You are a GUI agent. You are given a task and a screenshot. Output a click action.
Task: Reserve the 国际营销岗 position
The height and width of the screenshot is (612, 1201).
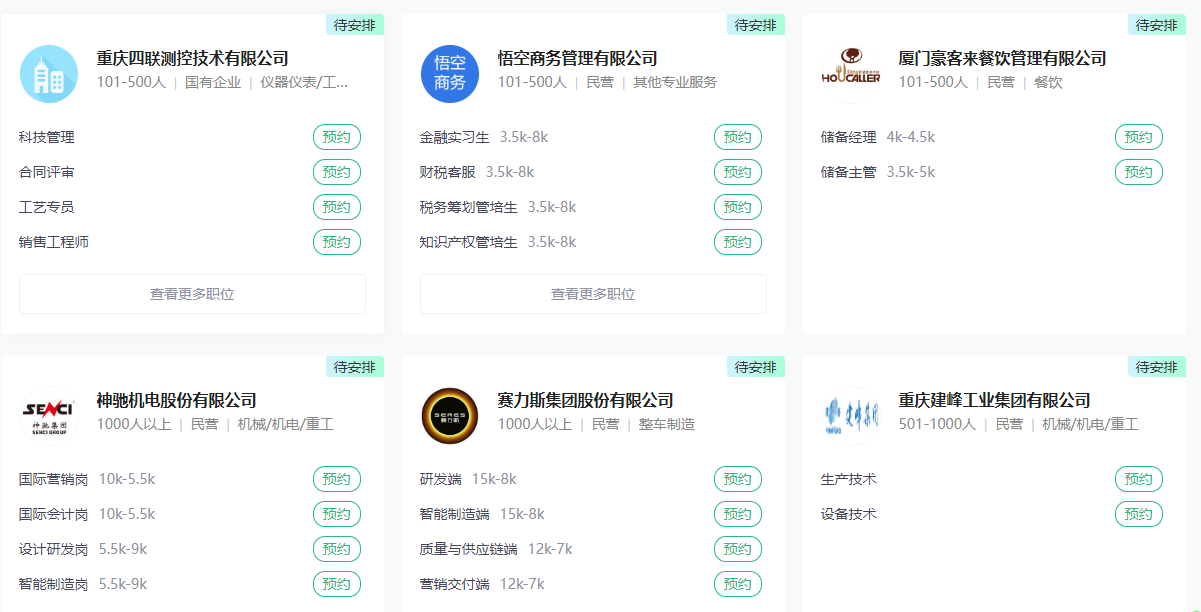point(337,479)
